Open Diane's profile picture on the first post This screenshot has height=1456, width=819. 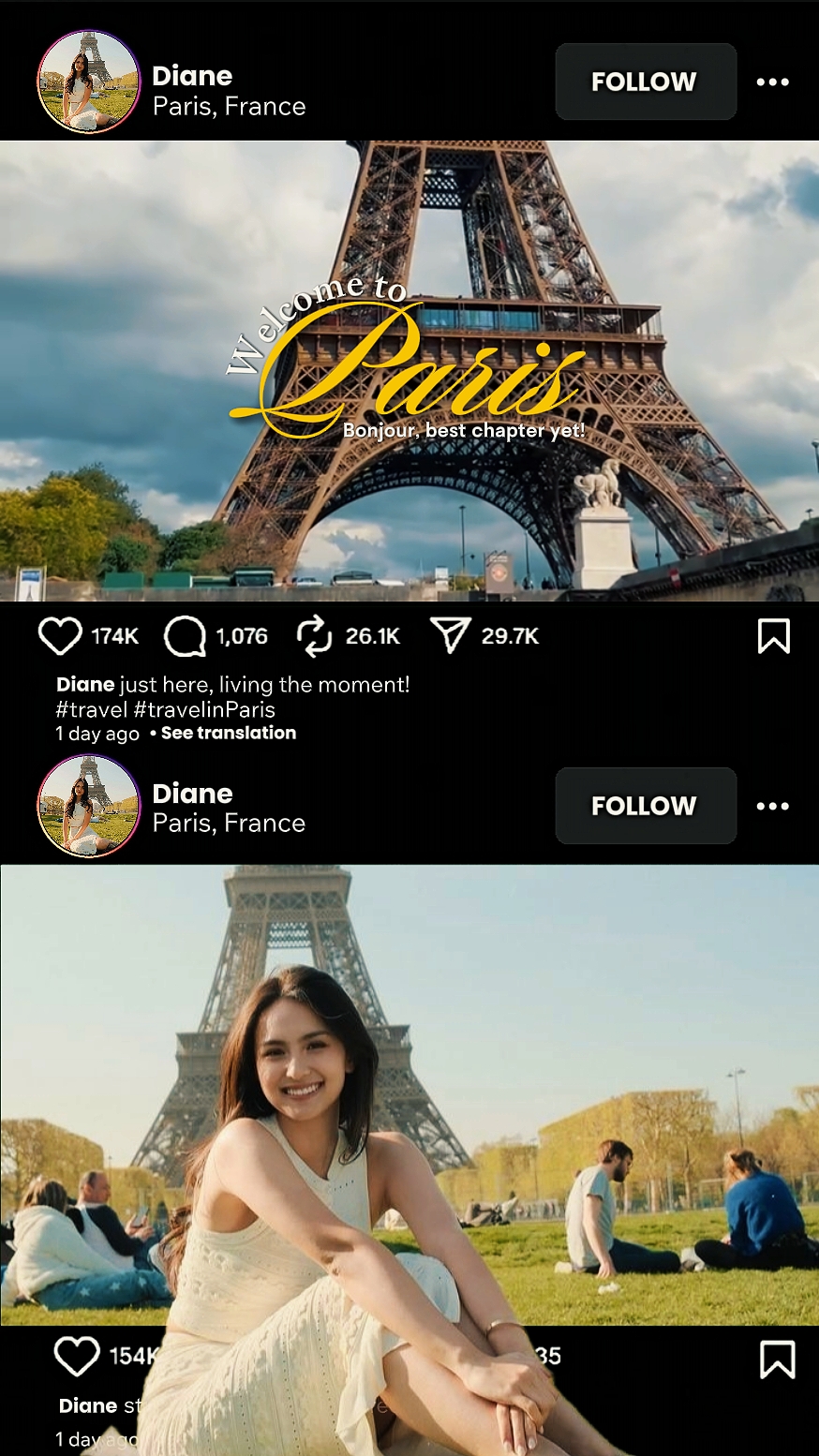click(x=88, y=82)
